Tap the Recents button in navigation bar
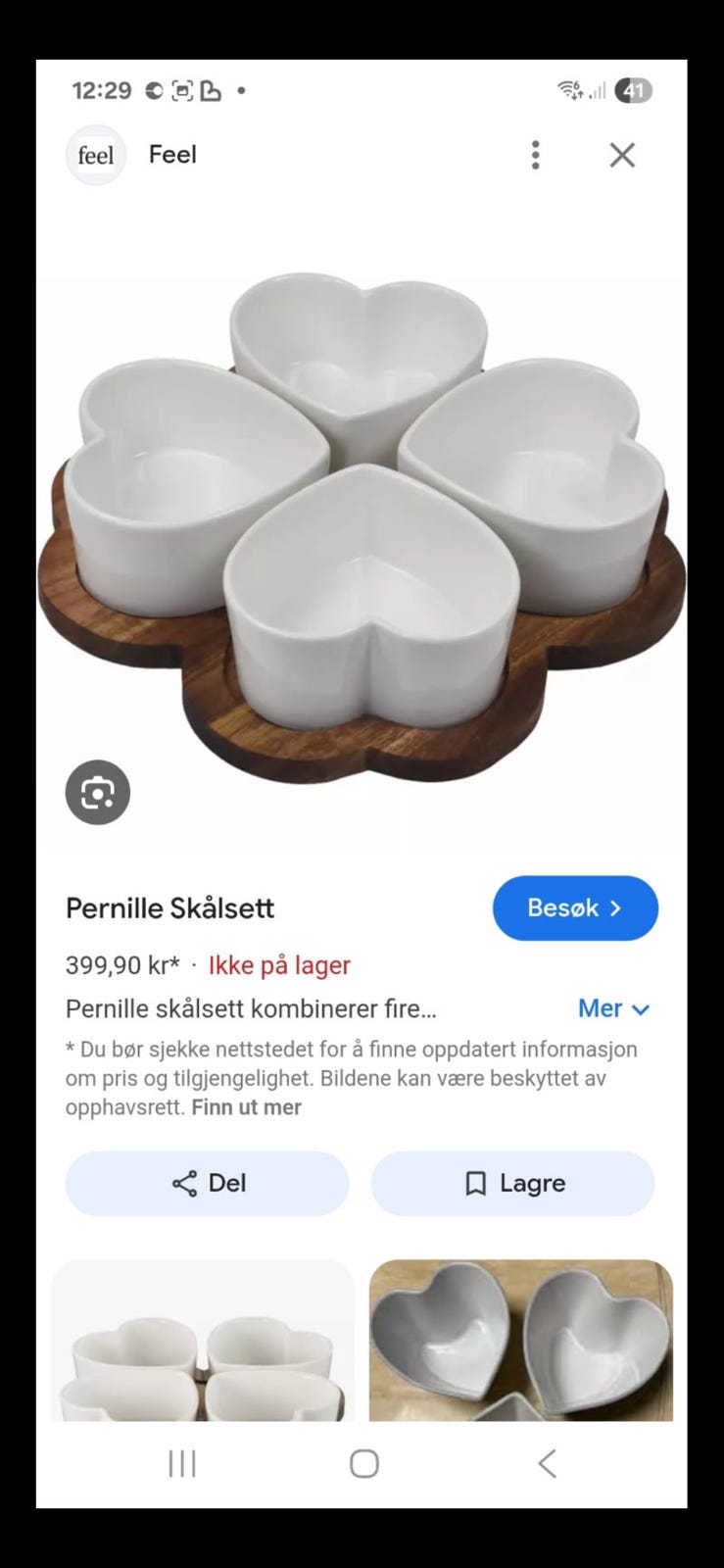 [181, 1463]
